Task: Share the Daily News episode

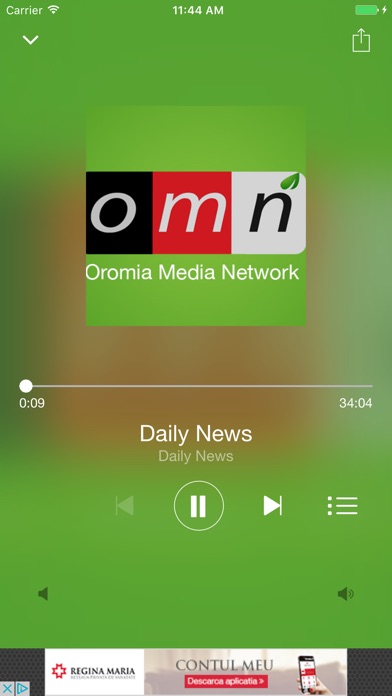Action: [x=361, y=40]
